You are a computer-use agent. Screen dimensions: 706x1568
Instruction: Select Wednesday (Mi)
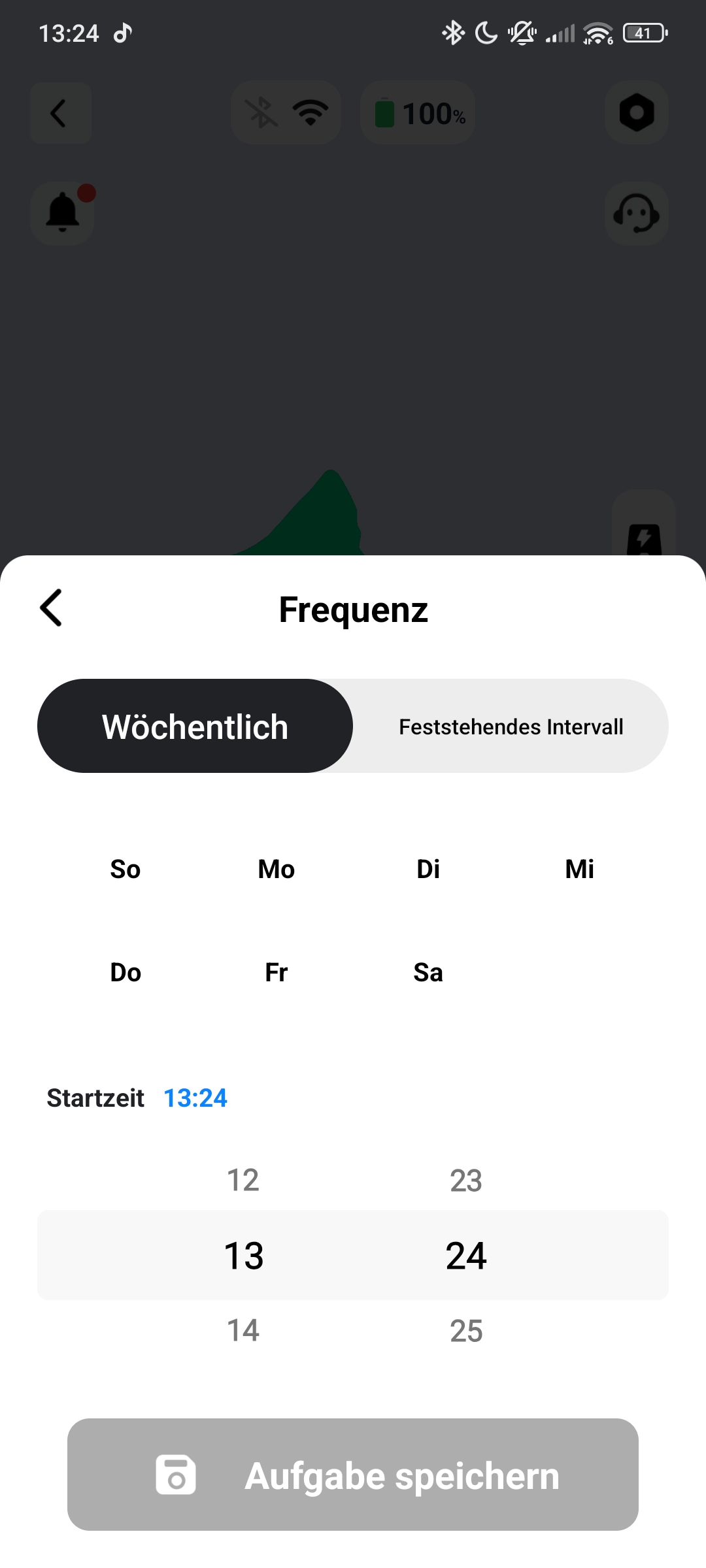579,870
